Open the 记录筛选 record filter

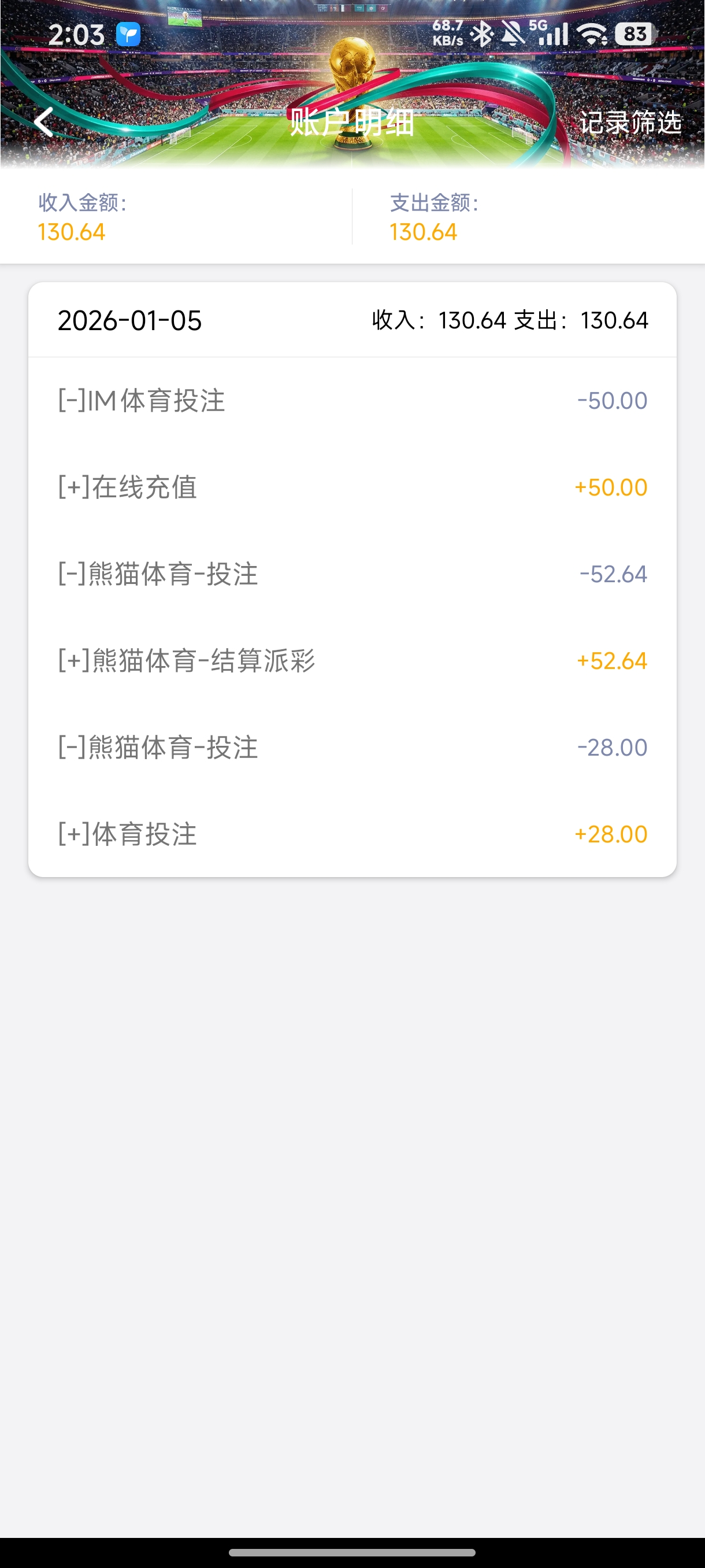[x=629, y=123]
